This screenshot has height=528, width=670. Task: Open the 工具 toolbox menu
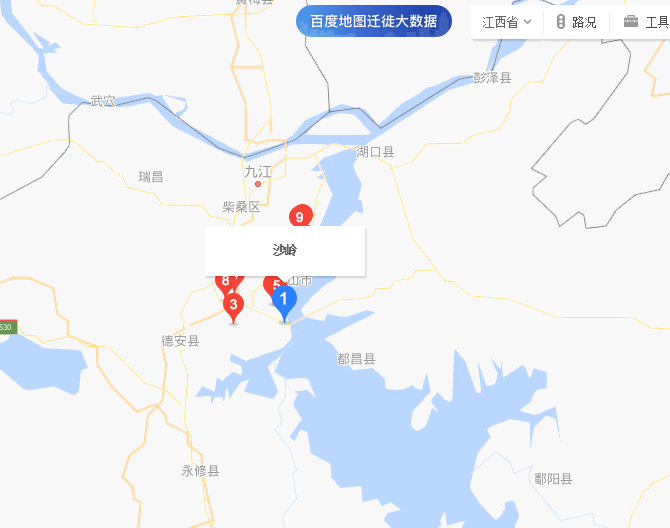tap(645, 22)
